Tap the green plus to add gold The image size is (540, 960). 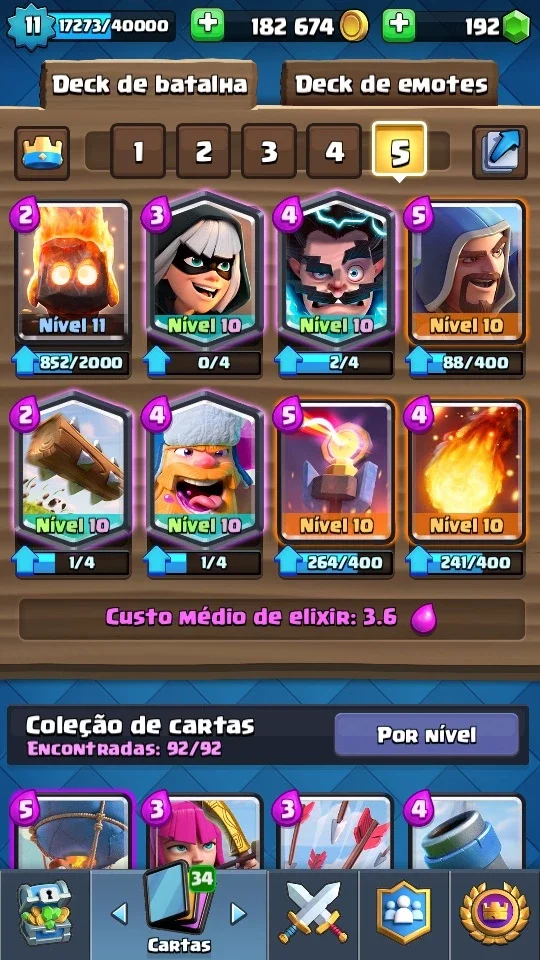coord(207,25)
